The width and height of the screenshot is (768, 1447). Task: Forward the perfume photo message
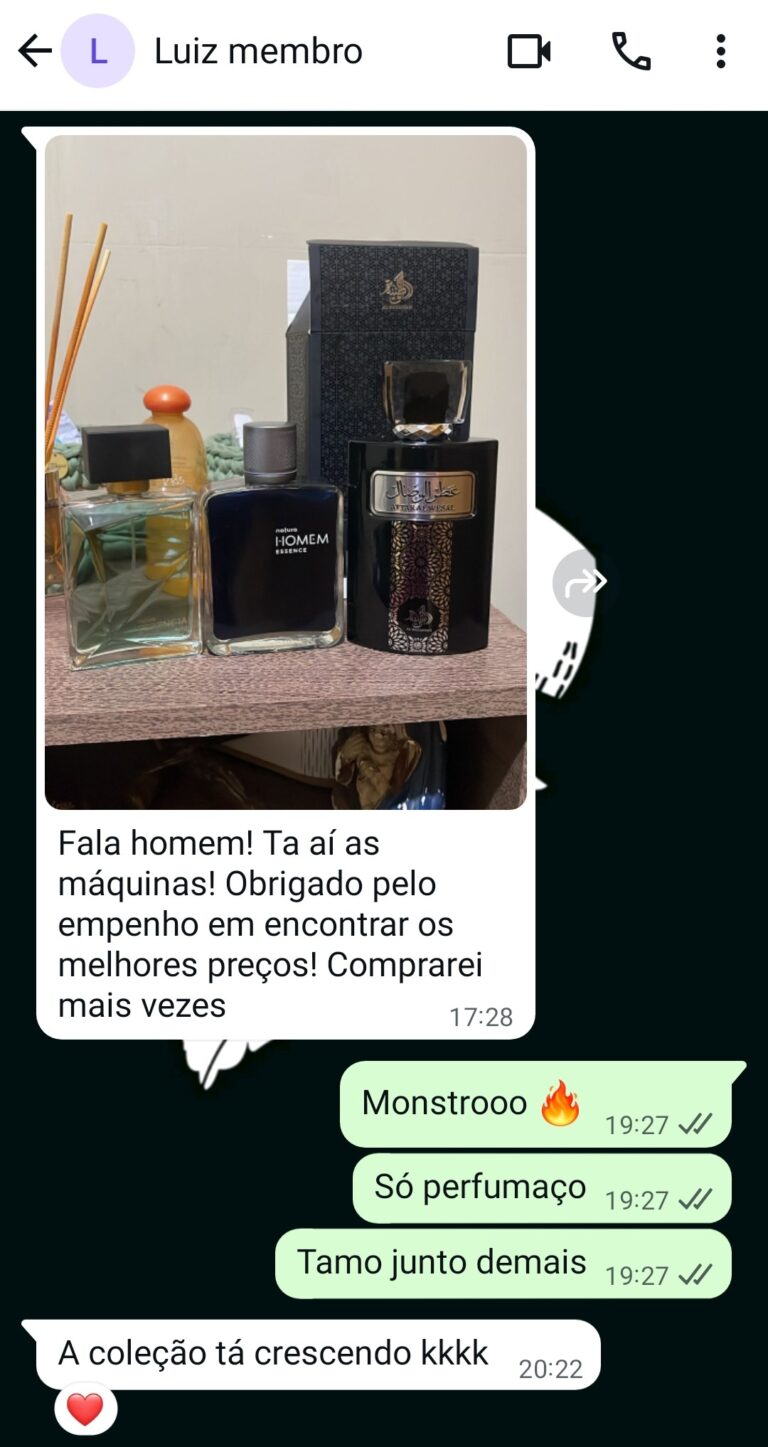(x=582, y=582)
